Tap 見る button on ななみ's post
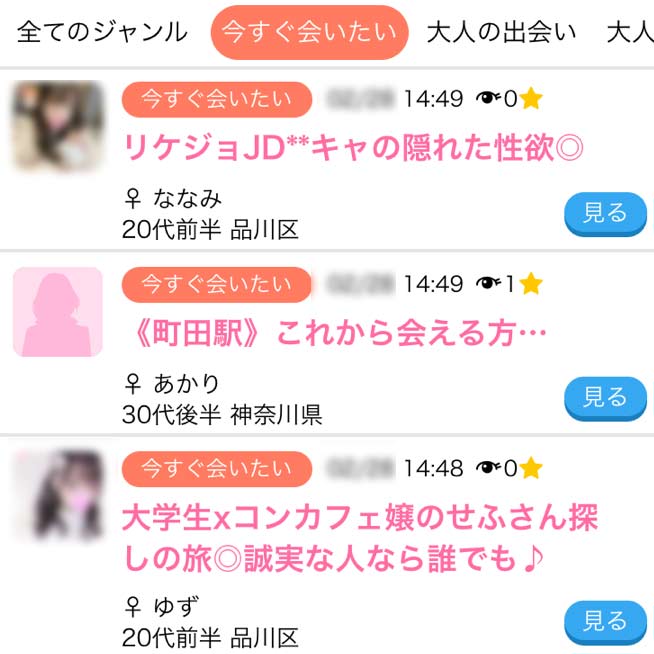The width and height of the screenshot is (654, 654). click(x=605, y=213)
